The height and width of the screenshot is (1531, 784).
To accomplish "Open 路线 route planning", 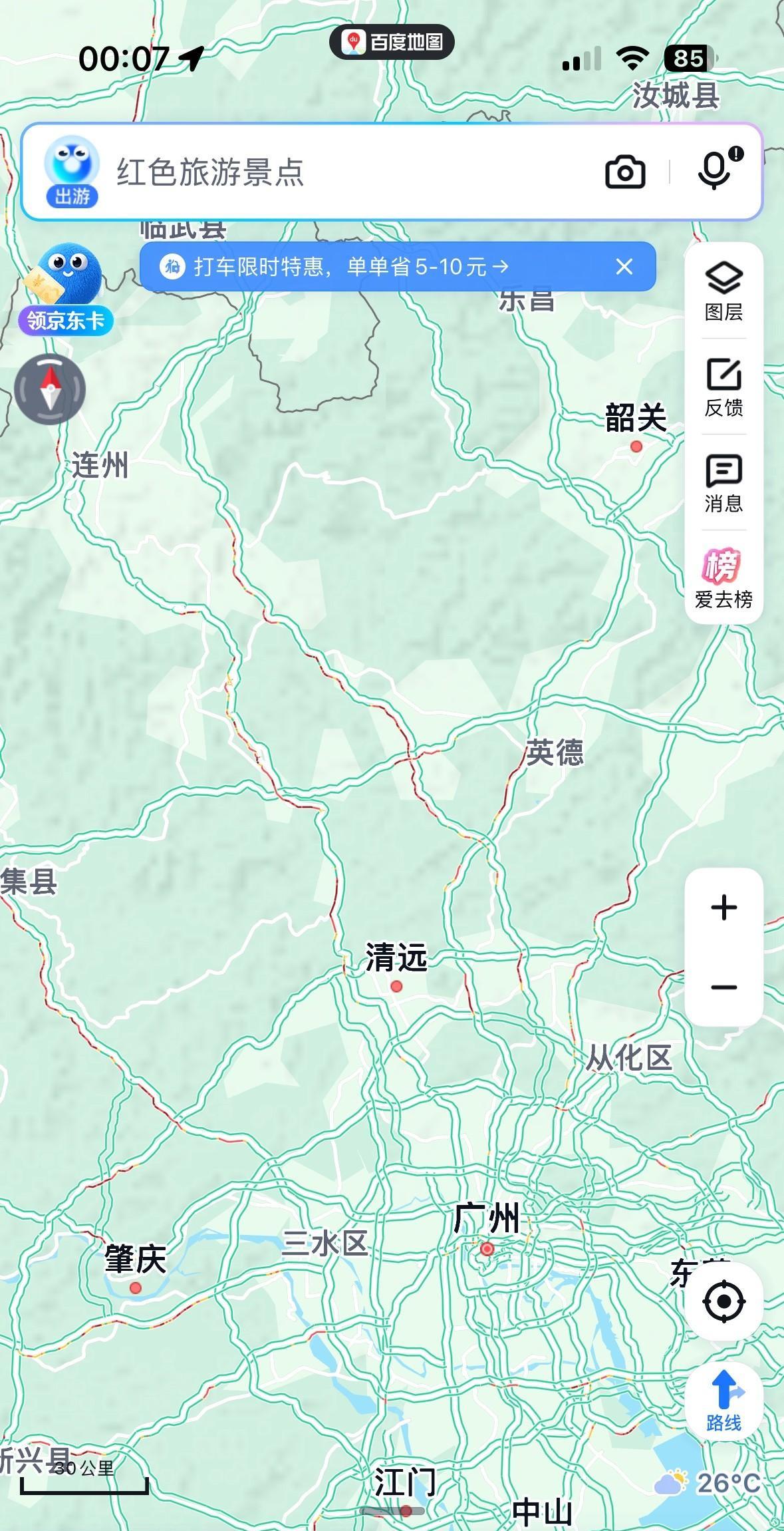I will click(723, 1400).
